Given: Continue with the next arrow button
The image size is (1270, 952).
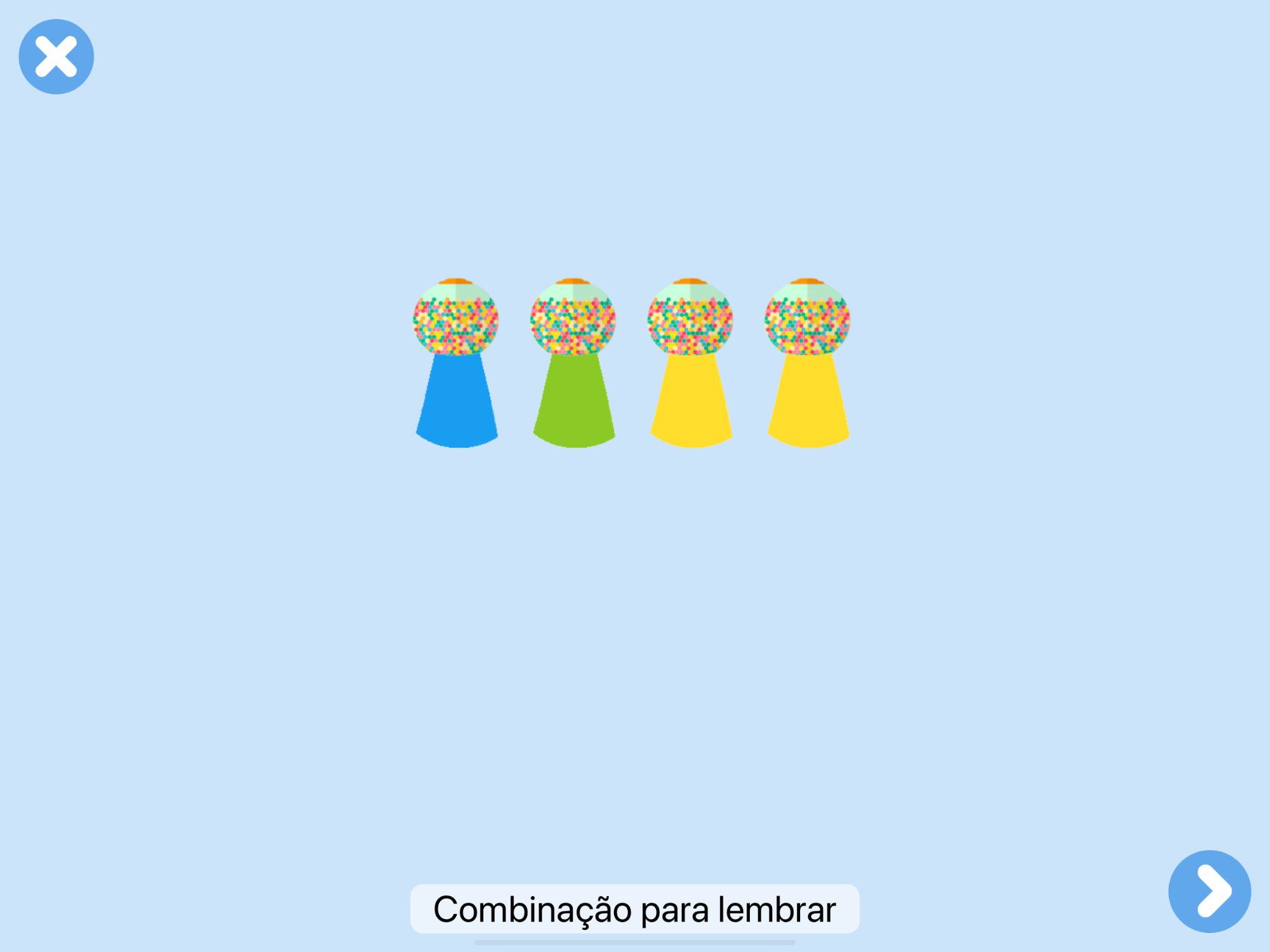Looking at the screenshot, I should coord(1209,891).
